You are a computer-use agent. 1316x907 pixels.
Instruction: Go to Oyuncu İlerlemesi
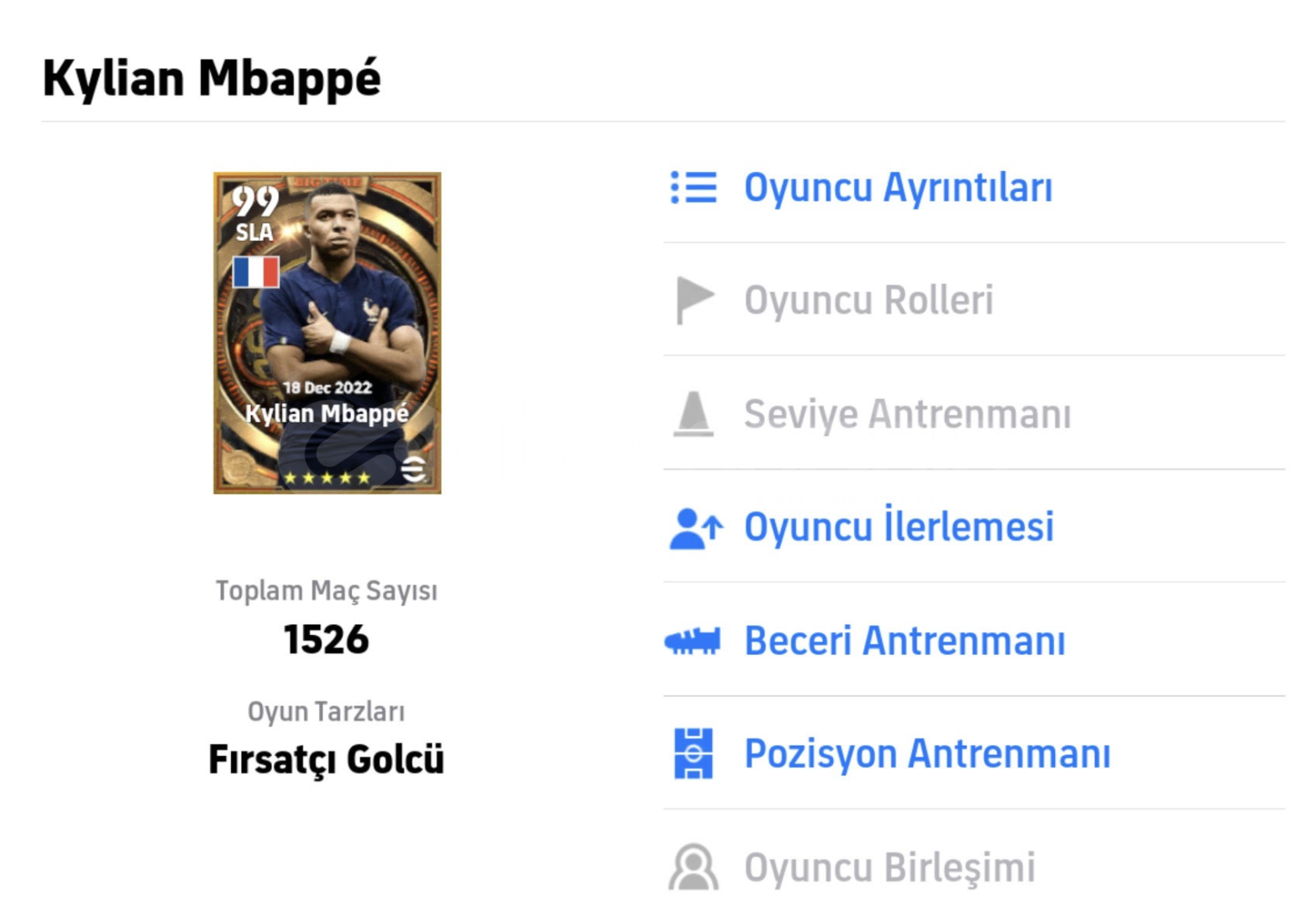[898, 527]
